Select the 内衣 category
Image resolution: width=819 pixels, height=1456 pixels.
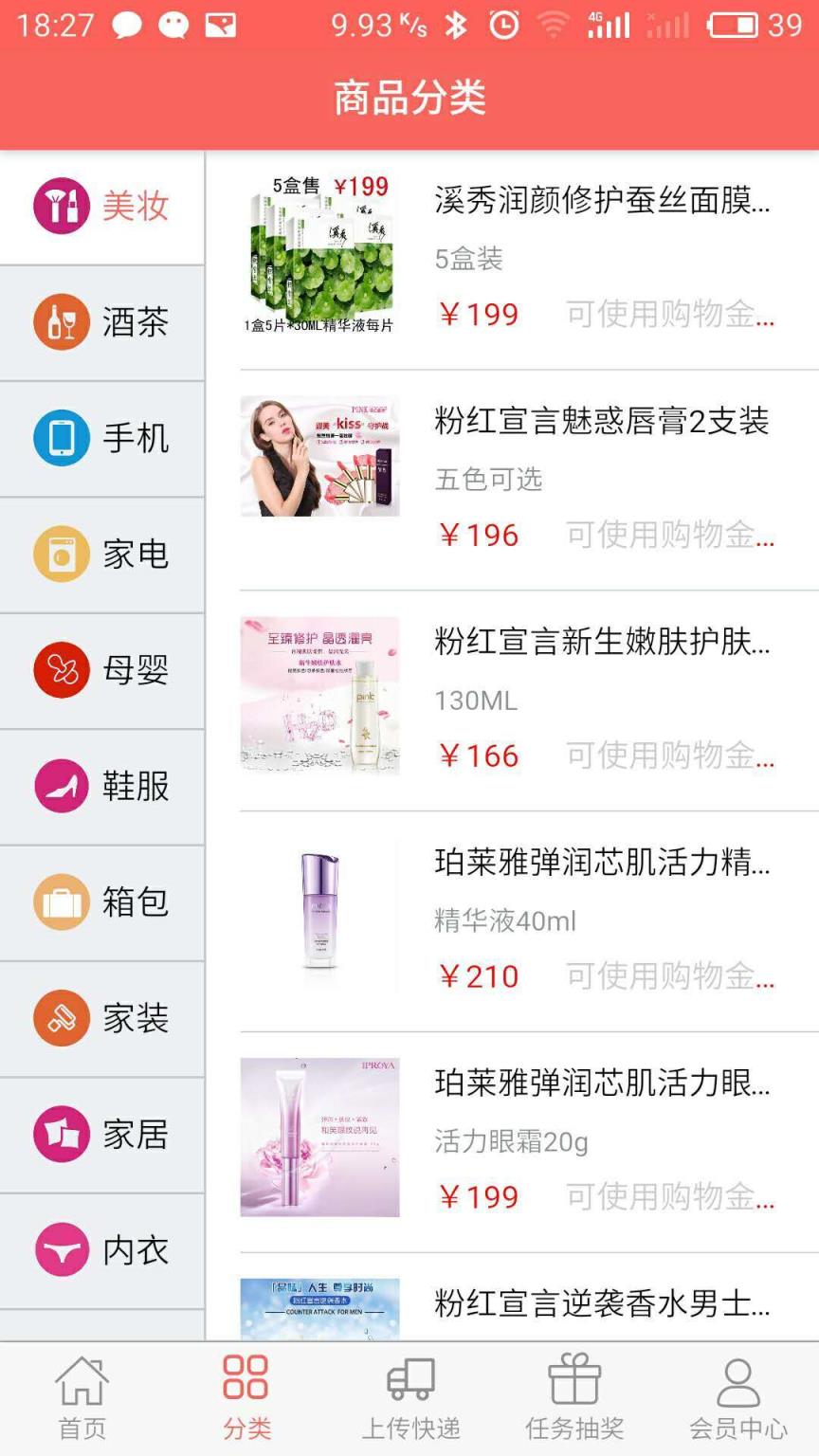coord(101,1250)
